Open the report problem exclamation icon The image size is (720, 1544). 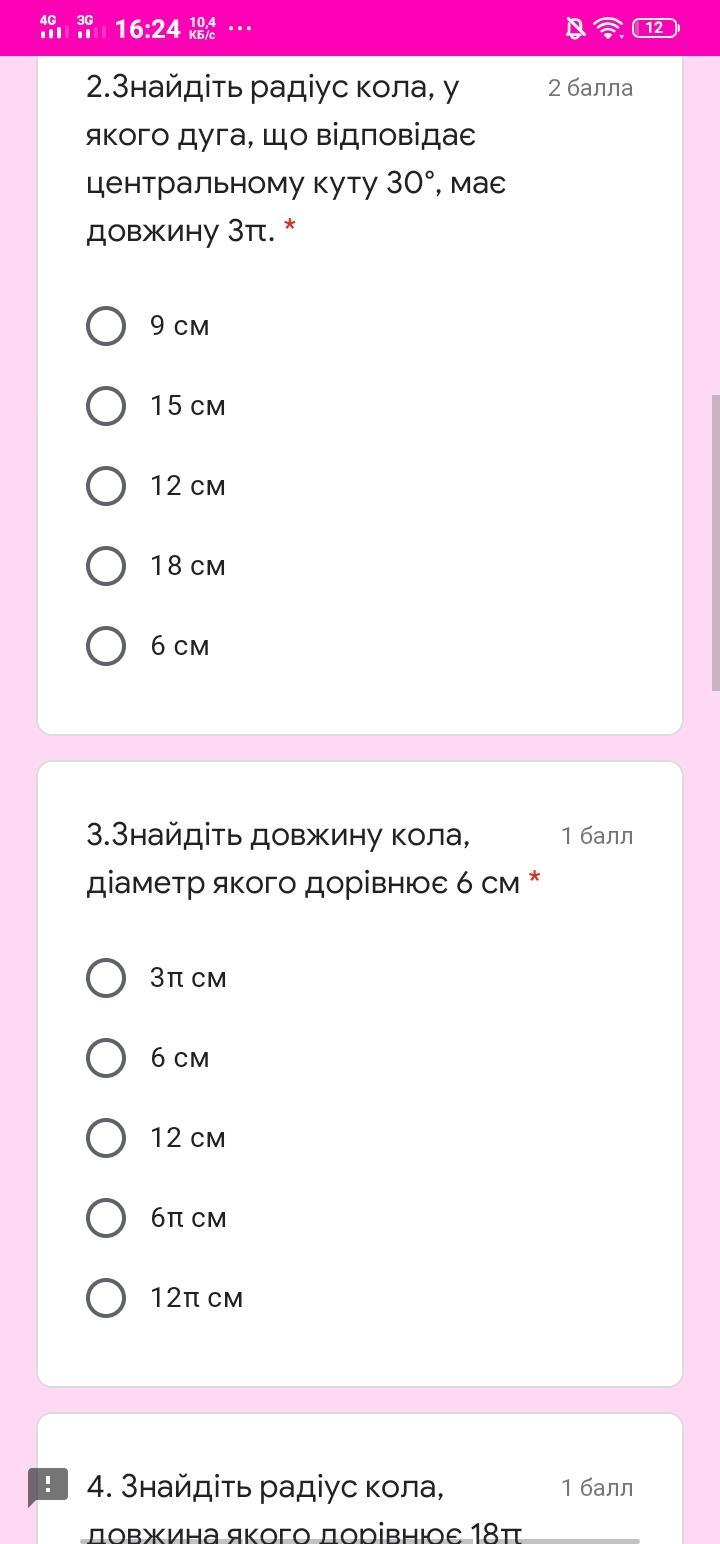point(48,1485)
